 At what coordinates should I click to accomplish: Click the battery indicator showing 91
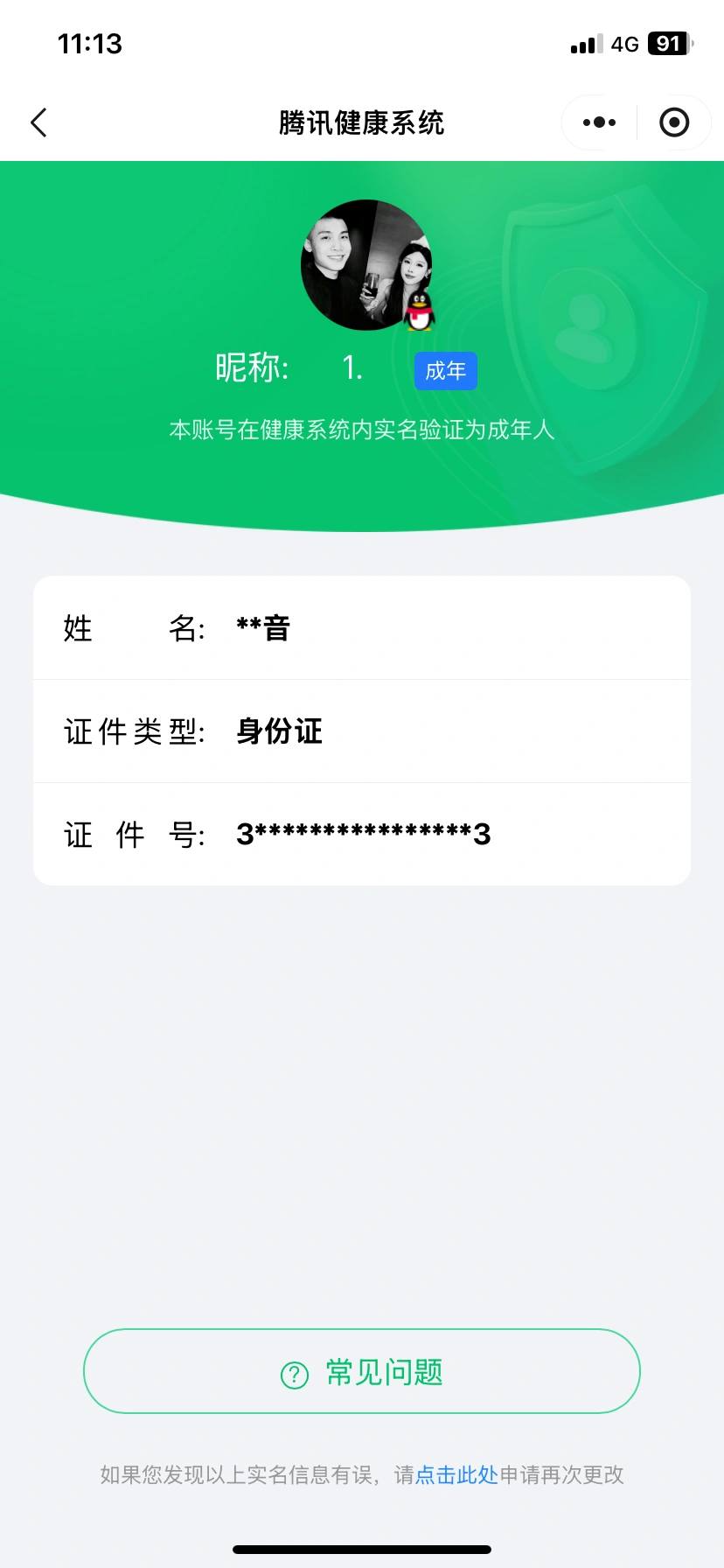coord(667,44)
